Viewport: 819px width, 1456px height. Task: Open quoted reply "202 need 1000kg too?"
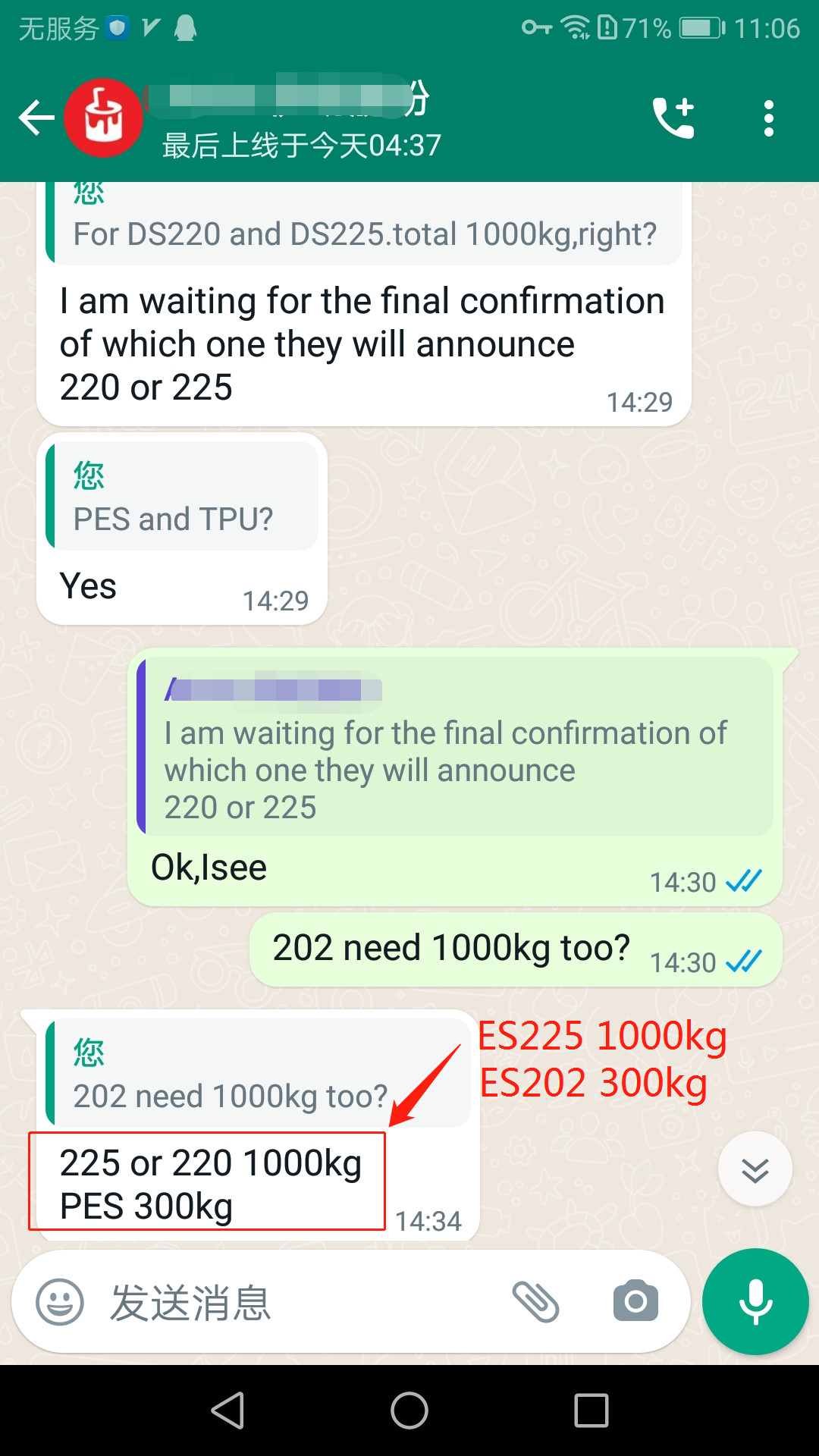243,1073
